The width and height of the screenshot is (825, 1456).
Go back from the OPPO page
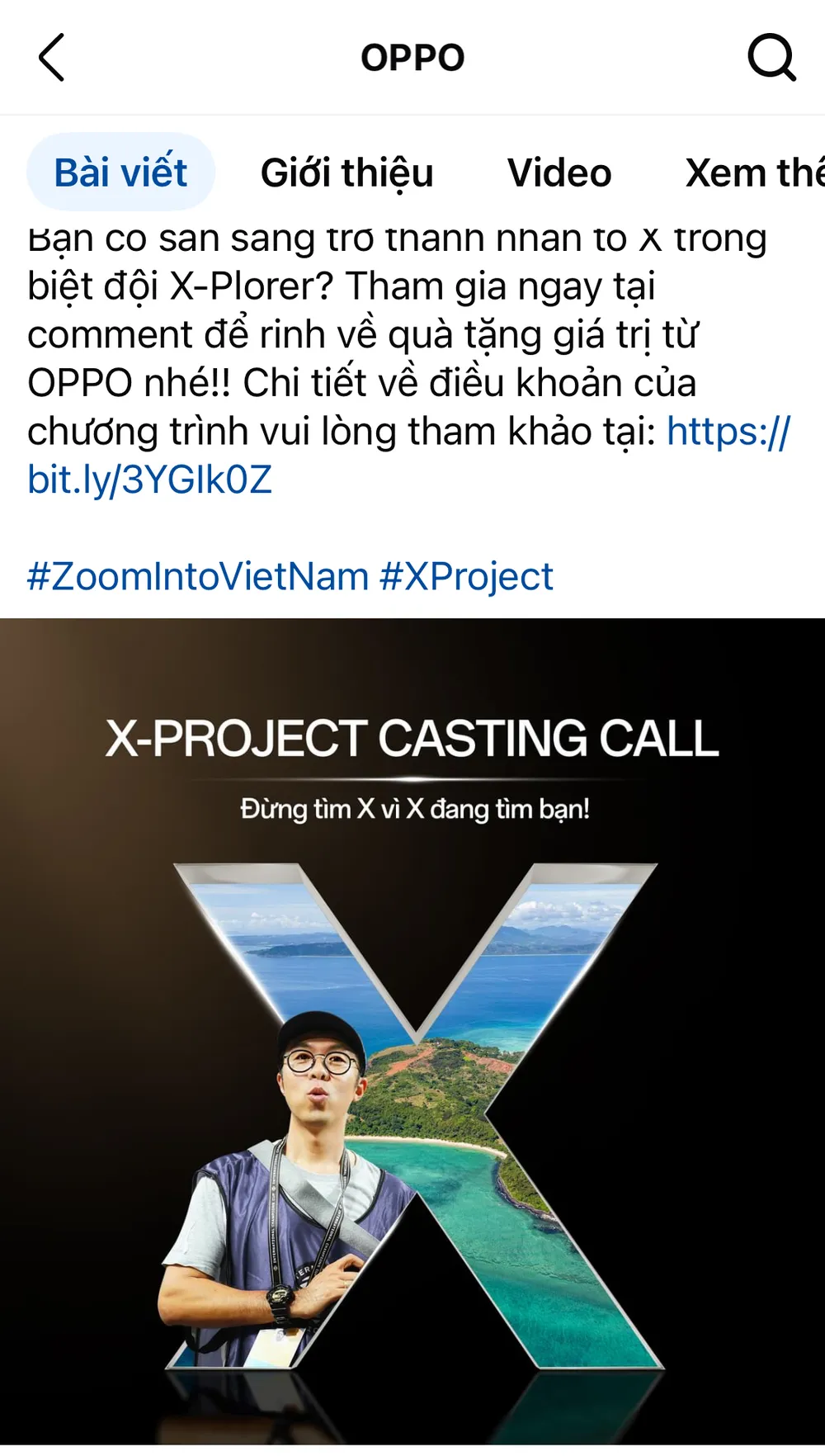(51, 58)
